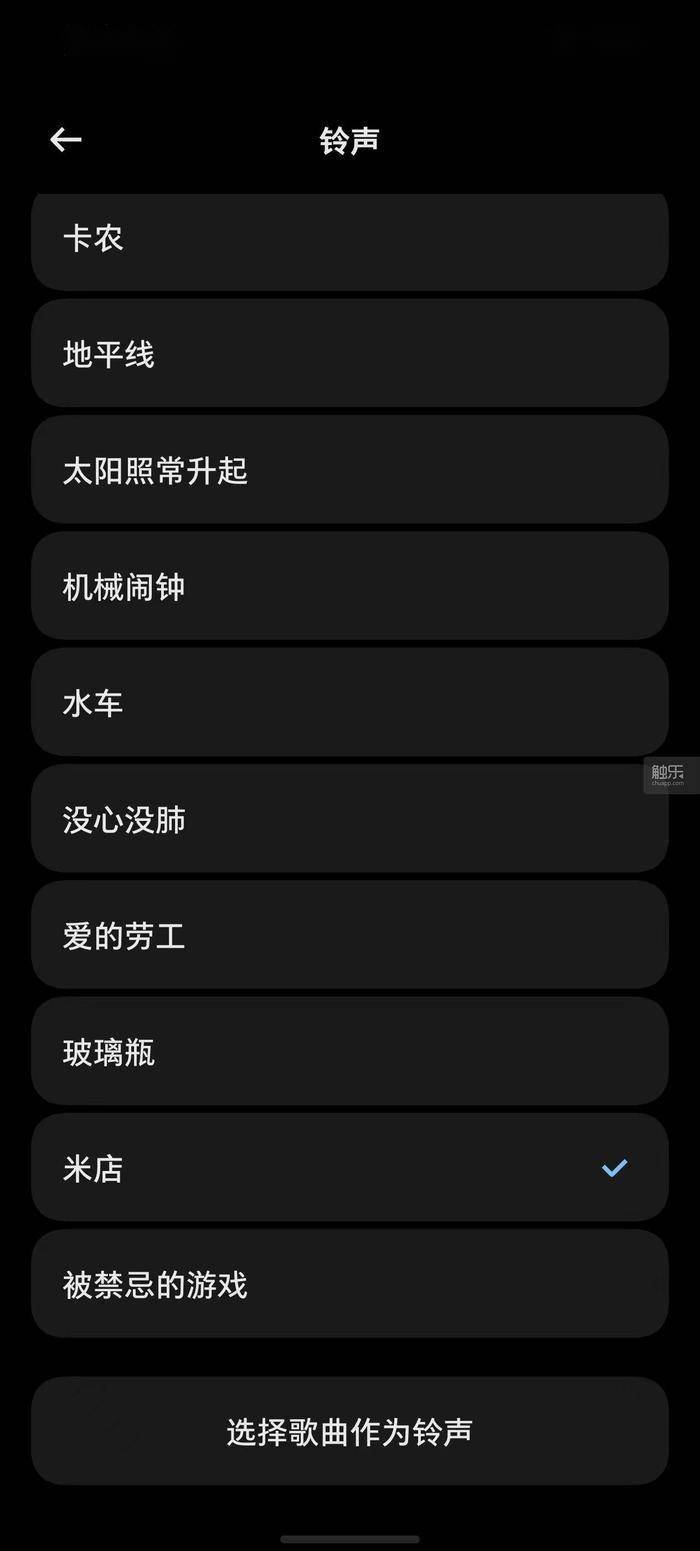Open 选择歌曲作为铃声 to pick a song
700x1551 pixels.
pyautogui.click(x=349, y=1432)
